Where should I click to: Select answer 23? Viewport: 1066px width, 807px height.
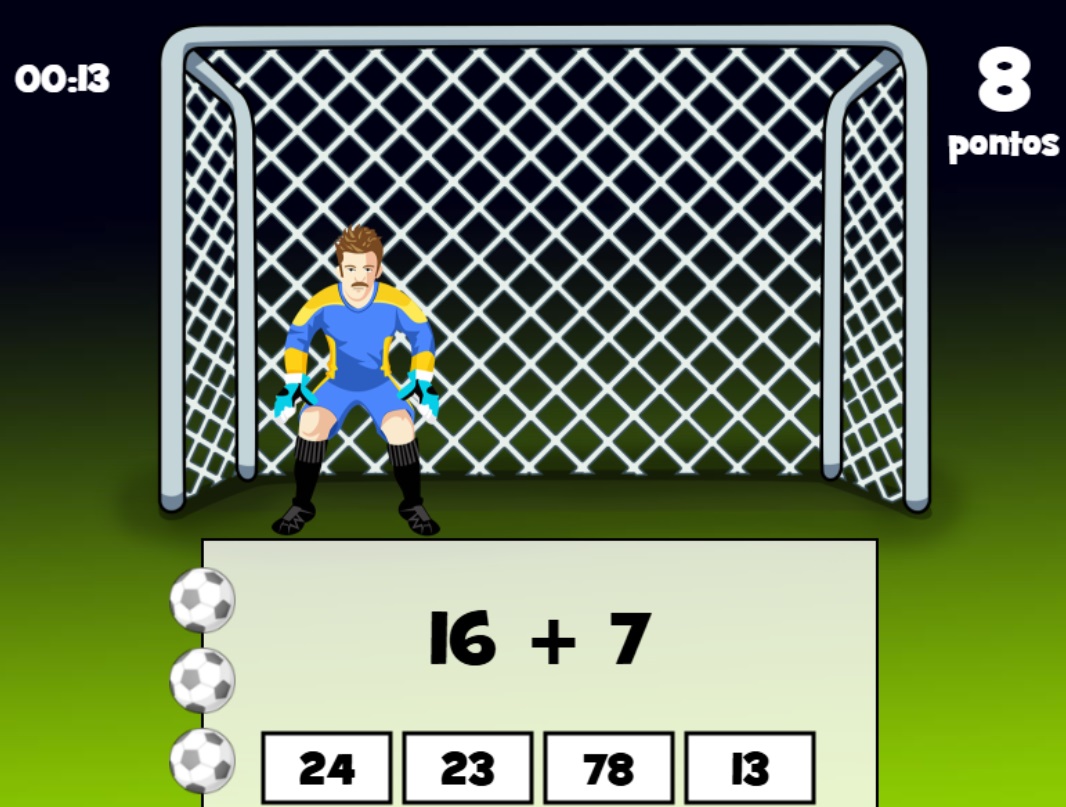coord(468,768)
